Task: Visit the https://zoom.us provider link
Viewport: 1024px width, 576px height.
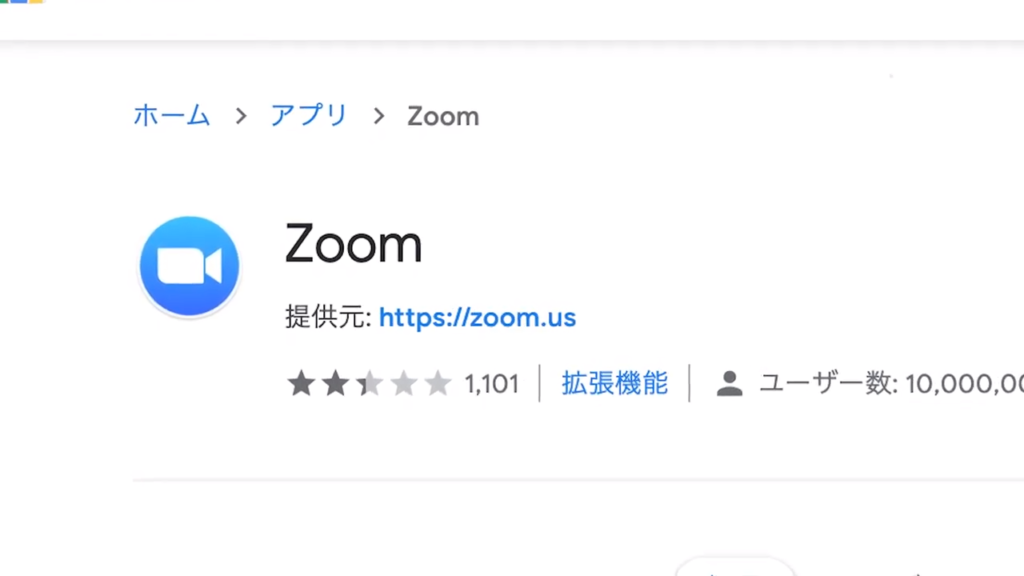Action: [477, 318]
